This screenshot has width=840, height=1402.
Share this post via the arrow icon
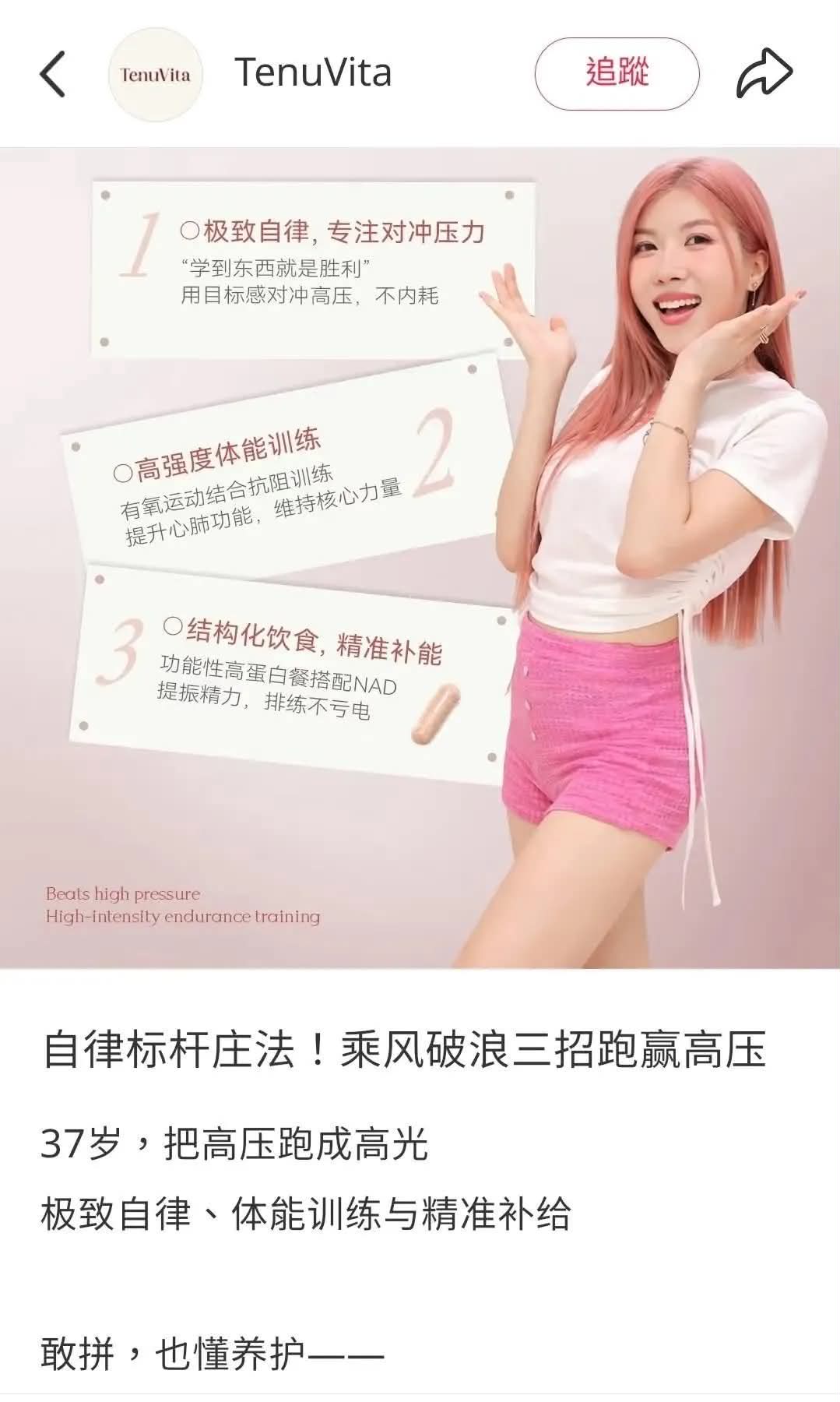[x=764, y=73]
